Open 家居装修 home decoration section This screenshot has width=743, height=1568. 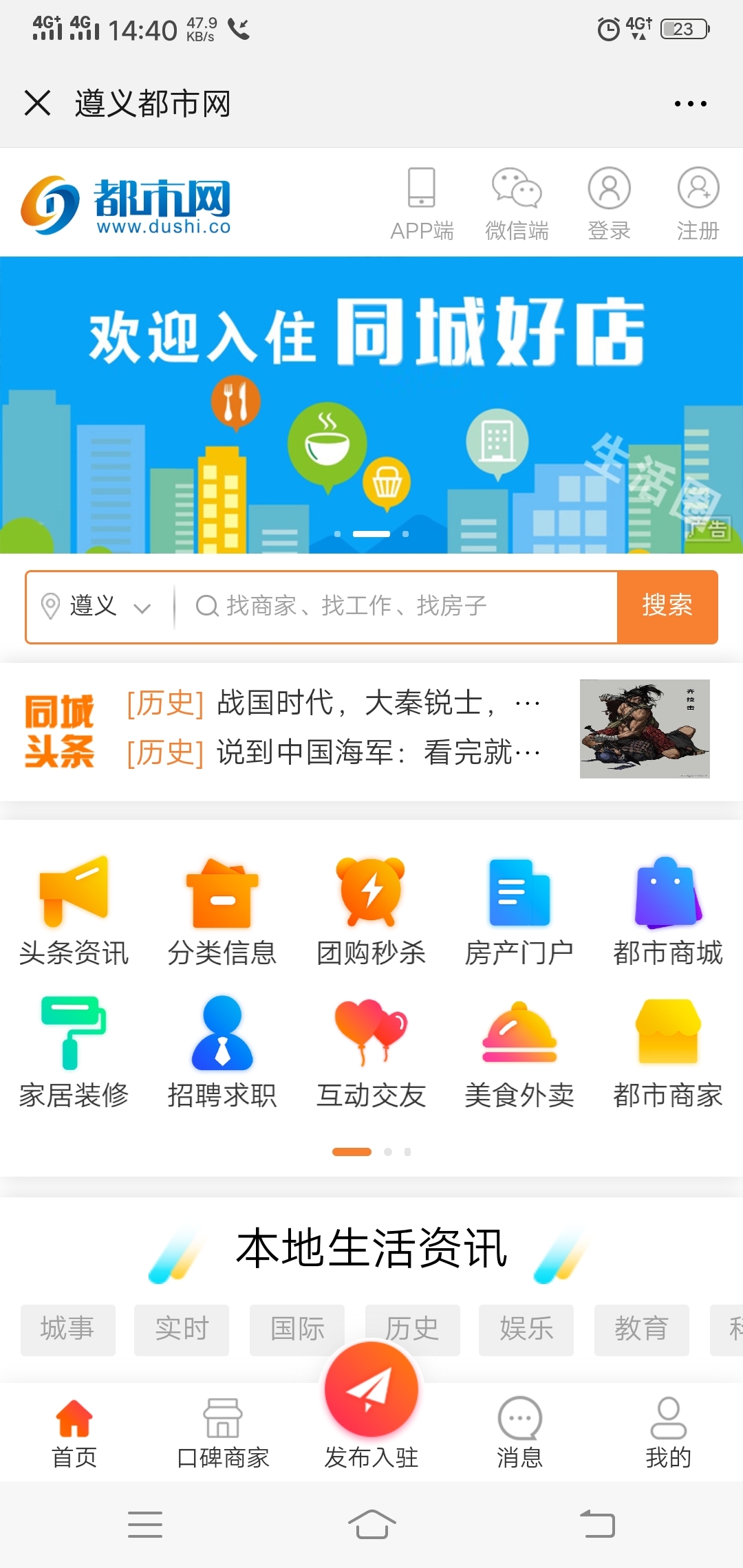pos(74,1052)
